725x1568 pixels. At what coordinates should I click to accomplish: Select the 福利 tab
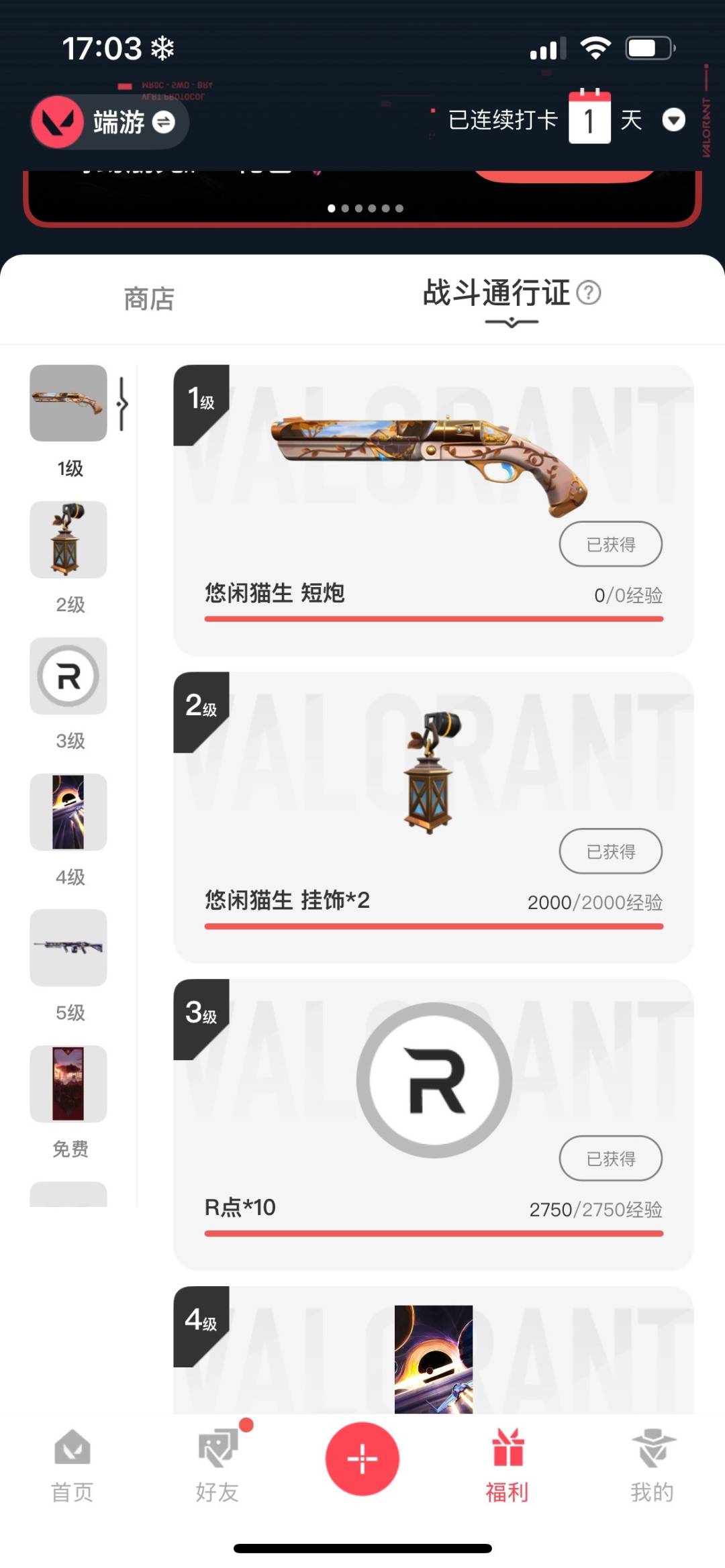pyautogui.click(x=507, y=1465)
